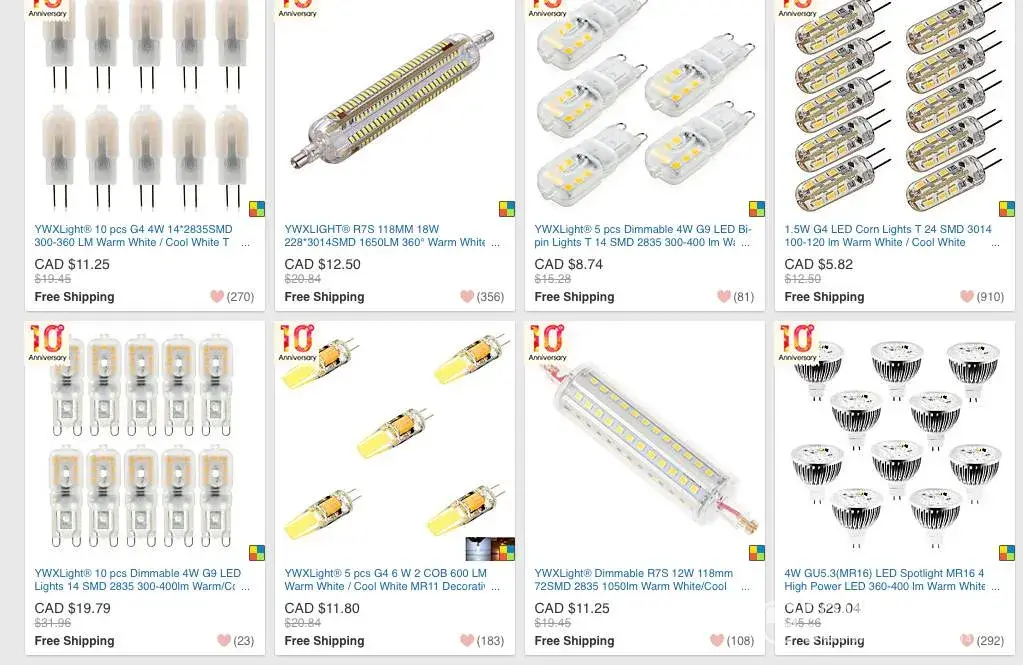
Task: Open the 10 pcs Dimmable 4W G9 LED listing
Action: (142, 580)
